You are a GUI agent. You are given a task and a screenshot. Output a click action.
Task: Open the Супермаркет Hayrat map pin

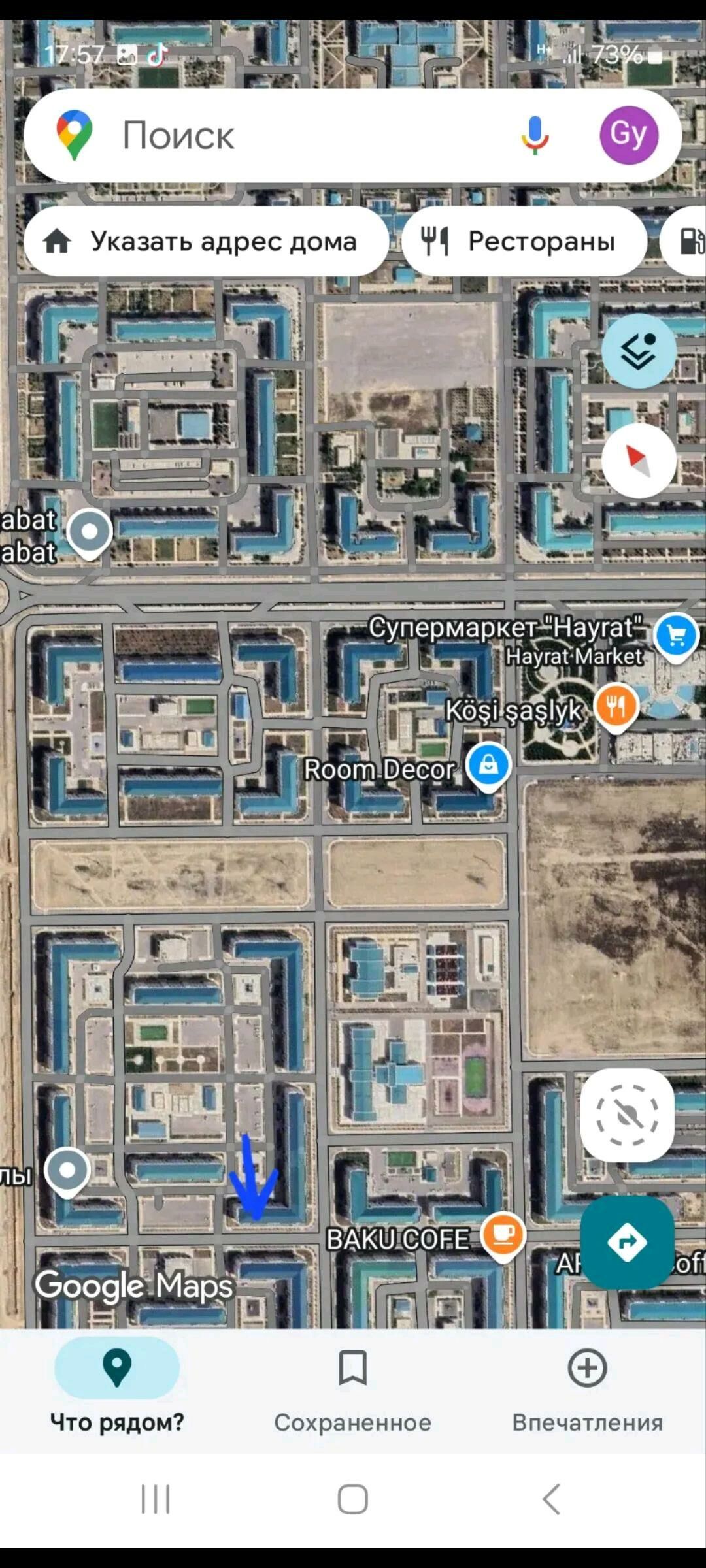(677, 635)
